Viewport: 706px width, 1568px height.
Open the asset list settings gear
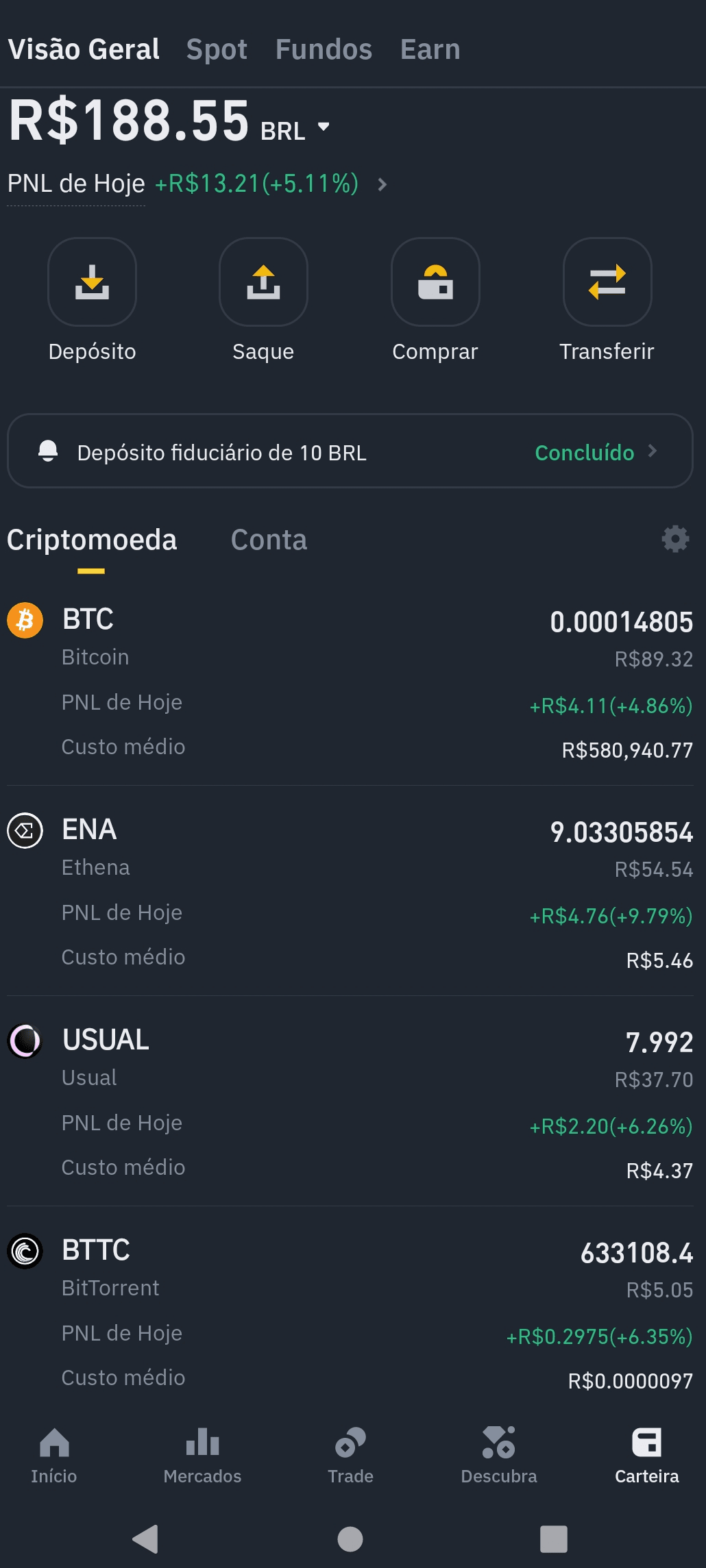(675, 539)
